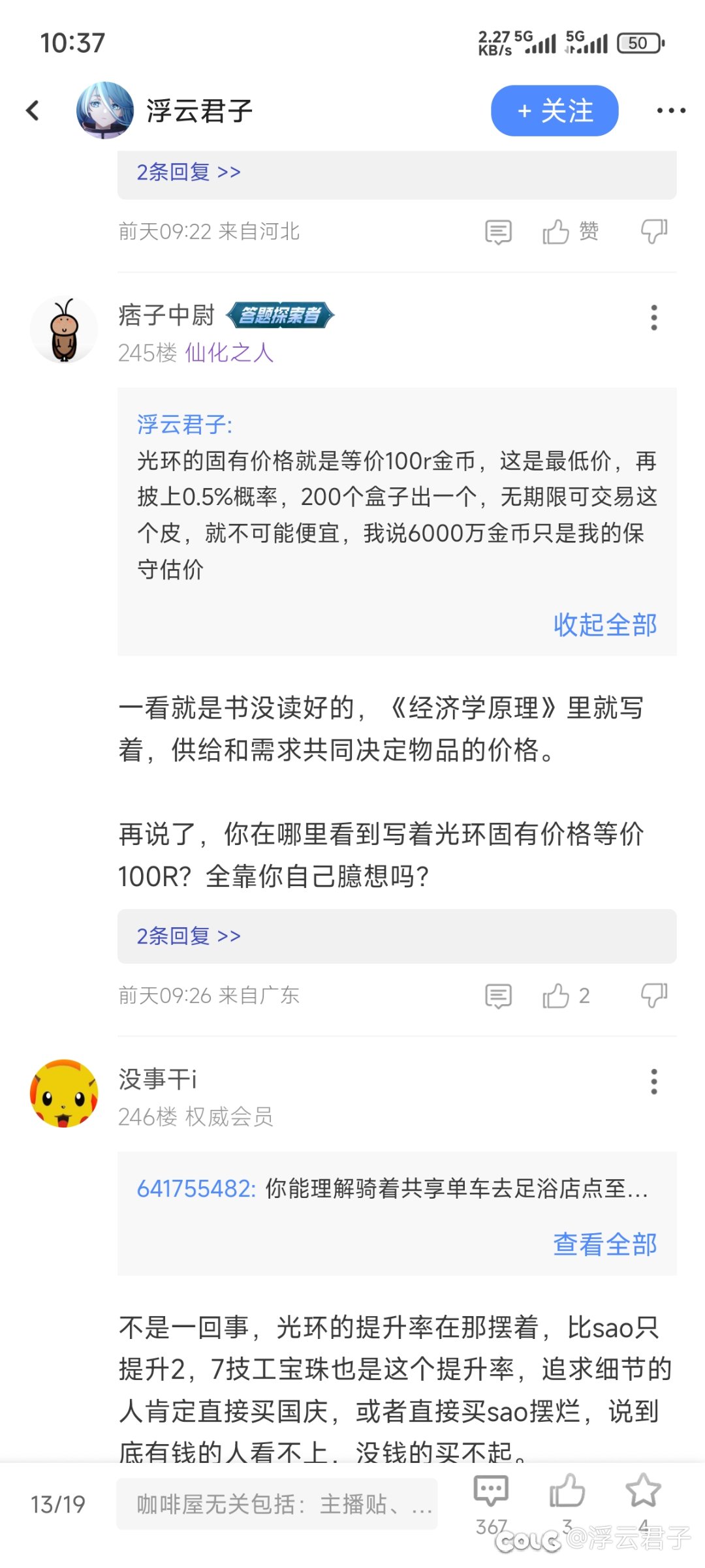
Task: Open 没事干i's comment options menu
Action: tap(653, 1082)
